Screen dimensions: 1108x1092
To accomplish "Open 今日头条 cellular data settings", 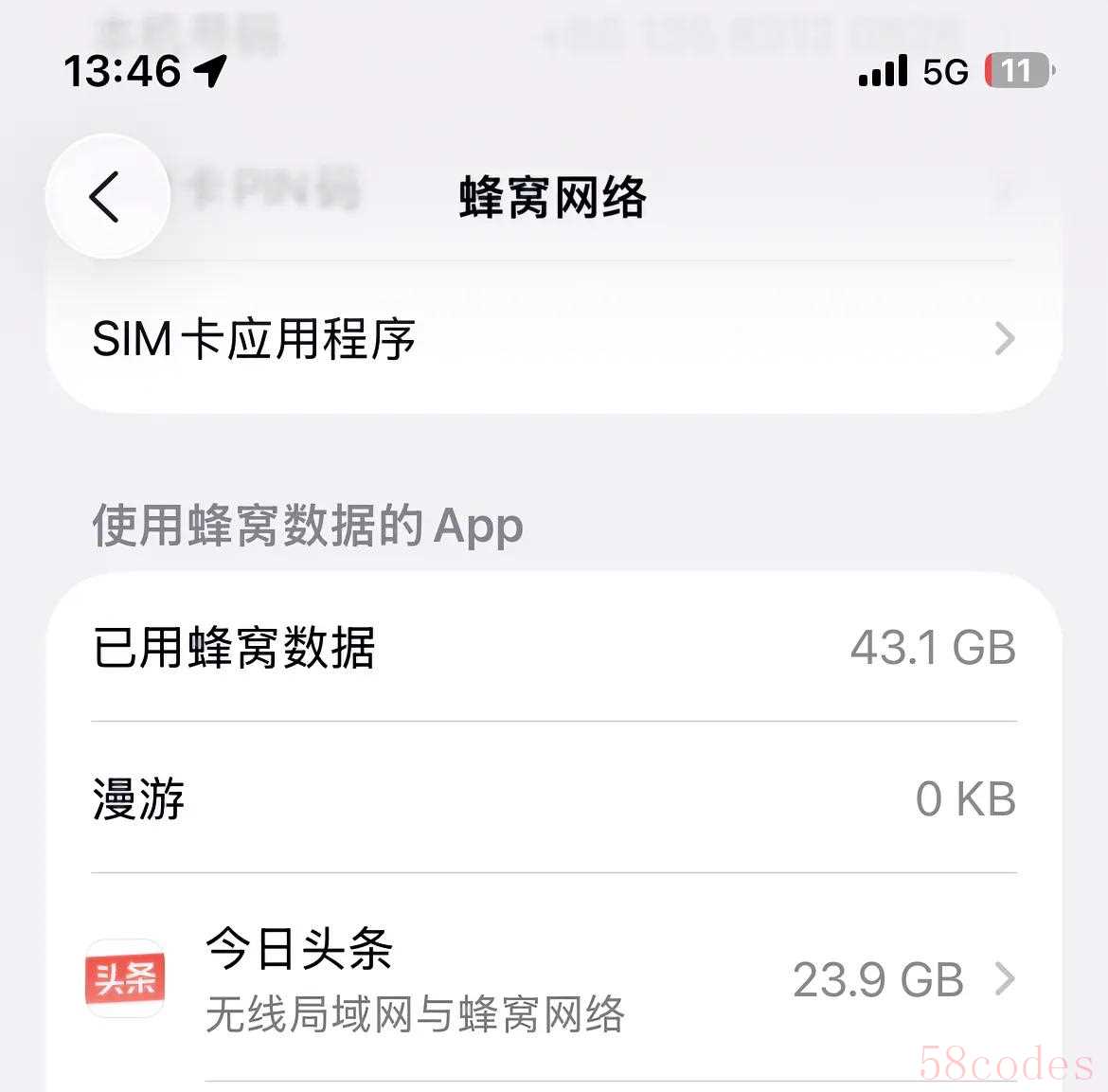I will 553,979.
